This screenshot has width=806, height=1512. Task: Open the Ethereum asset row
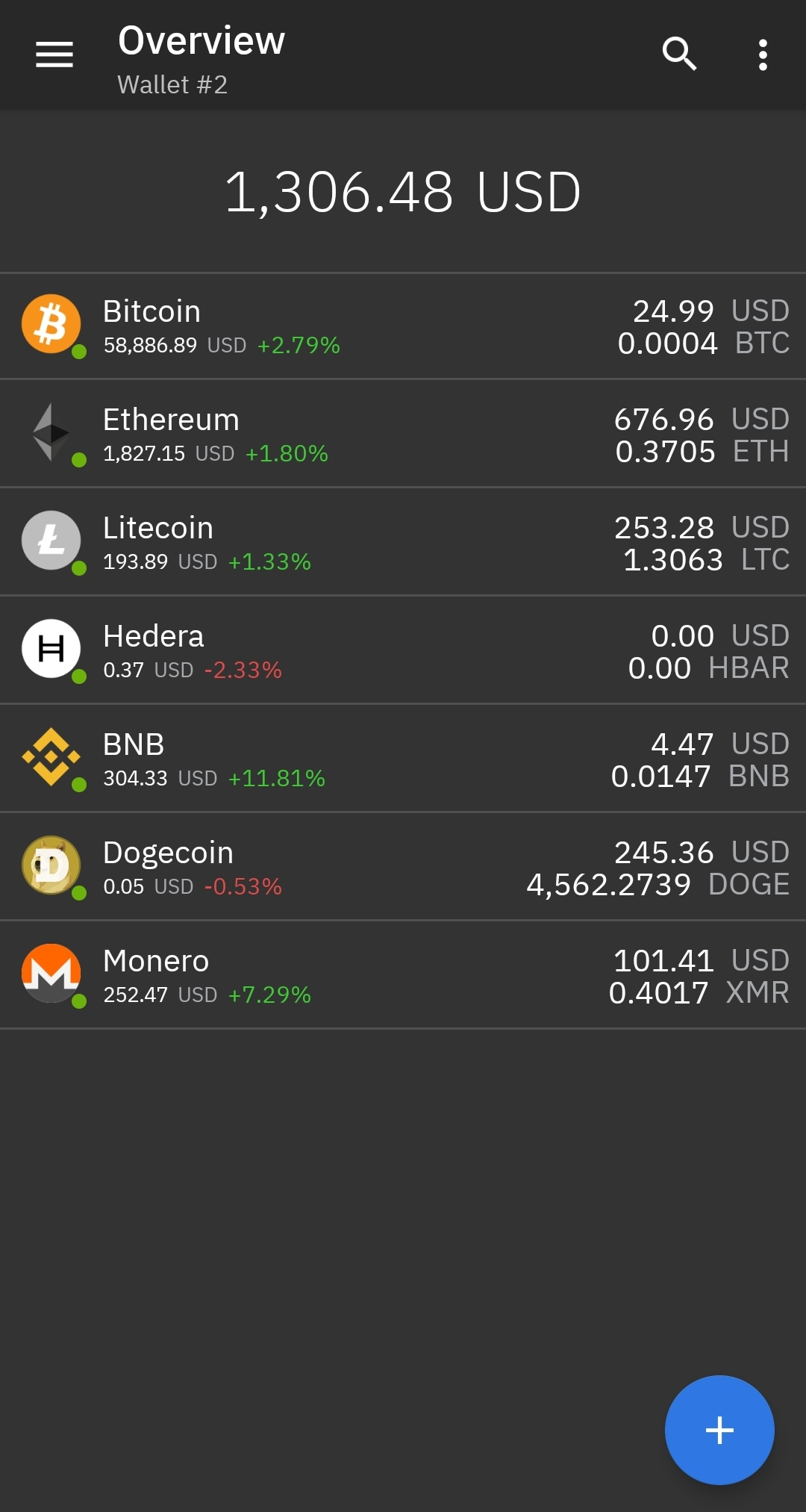(403, 435)
